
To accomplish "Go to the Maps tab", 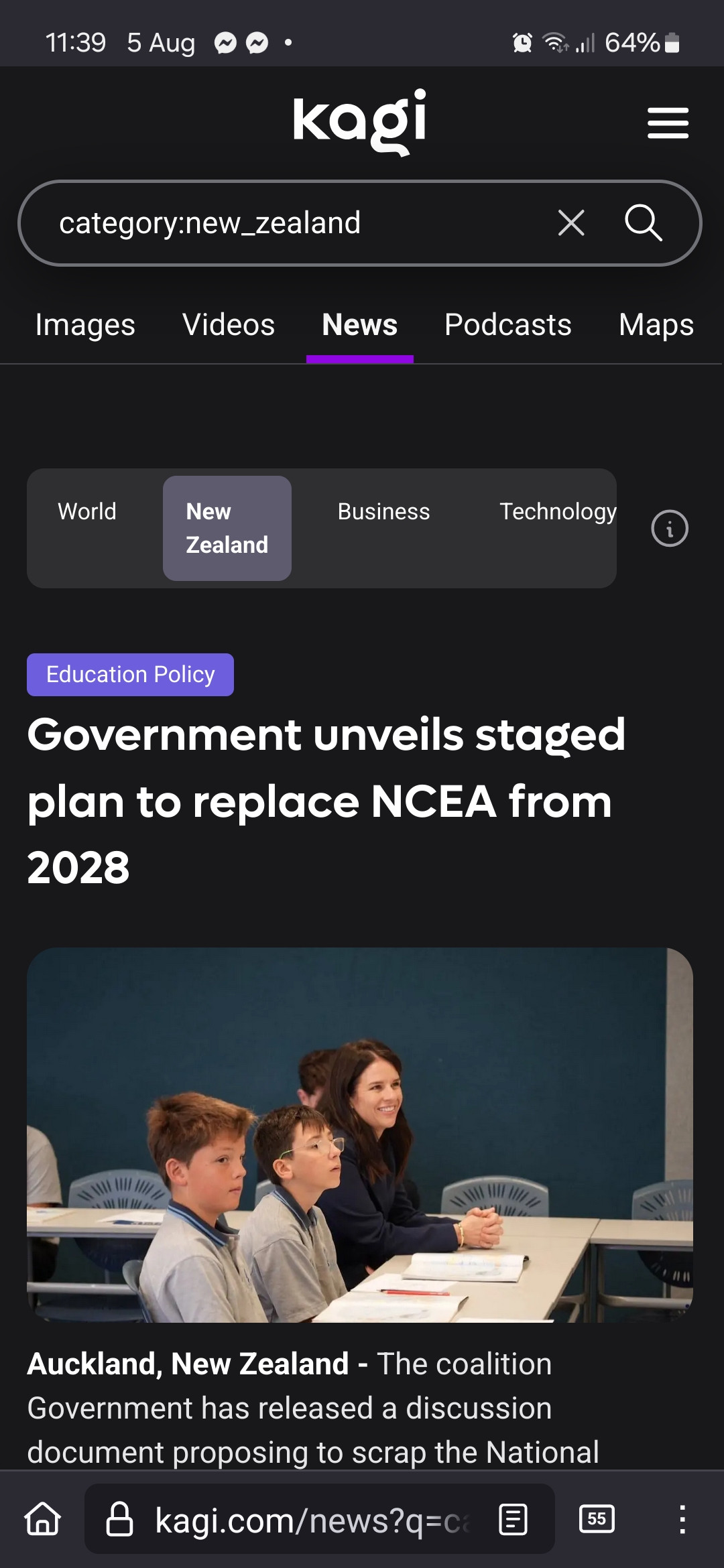I will click(656, 325).
